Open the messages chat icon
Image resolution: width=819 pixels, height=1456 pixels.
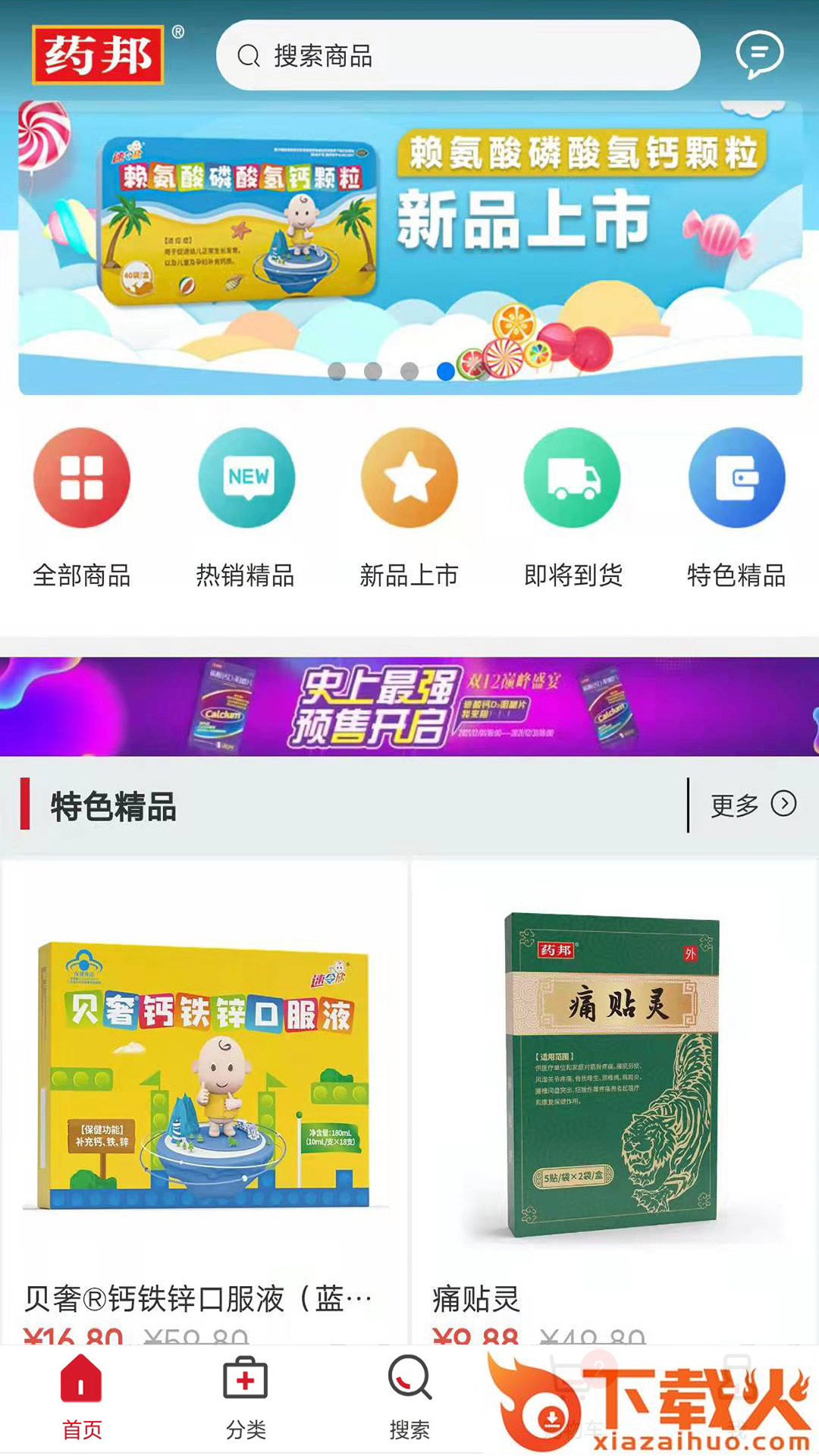tap(759, 55)
